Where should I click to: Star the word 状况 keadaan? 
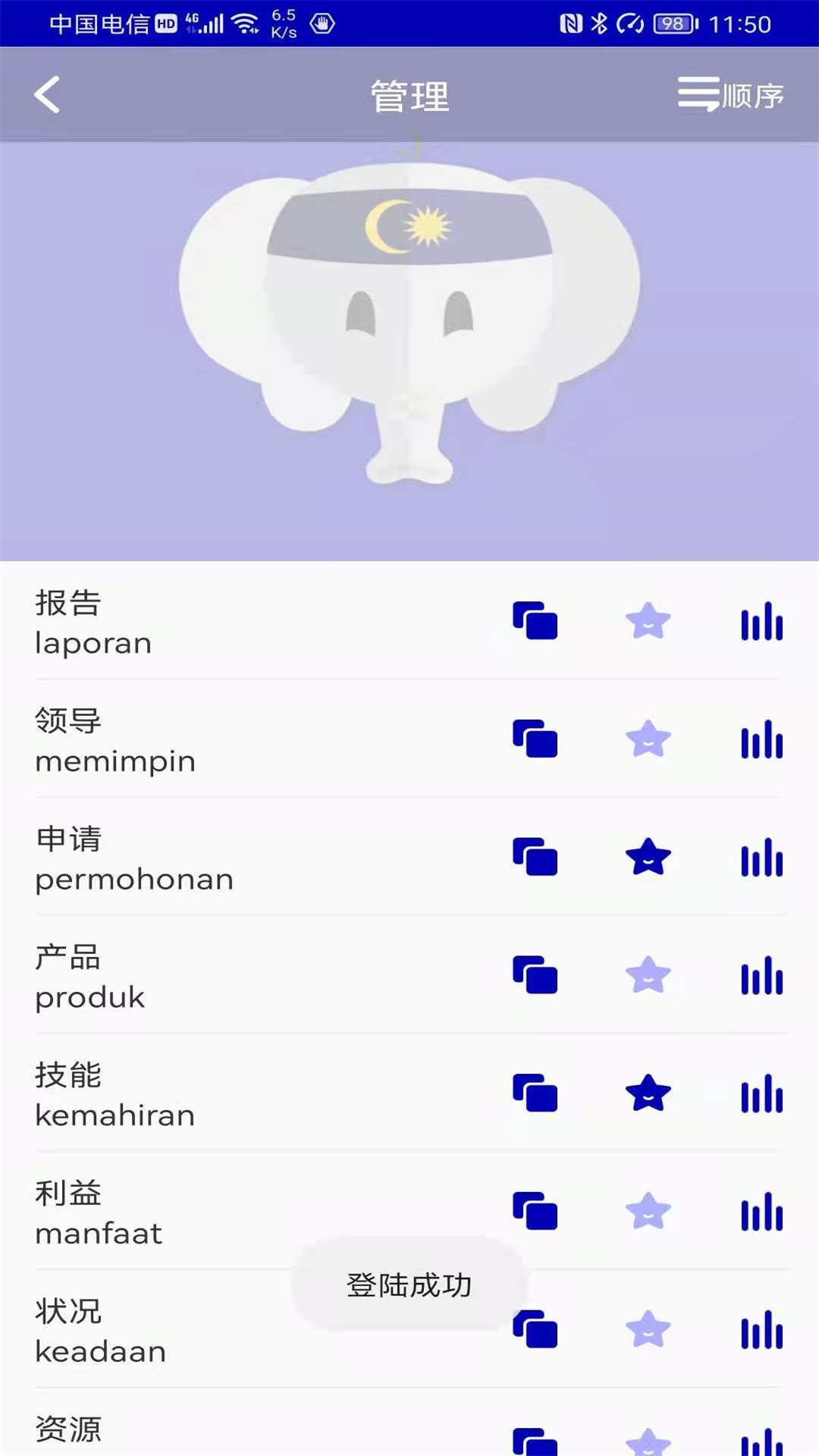point(648,1329)
